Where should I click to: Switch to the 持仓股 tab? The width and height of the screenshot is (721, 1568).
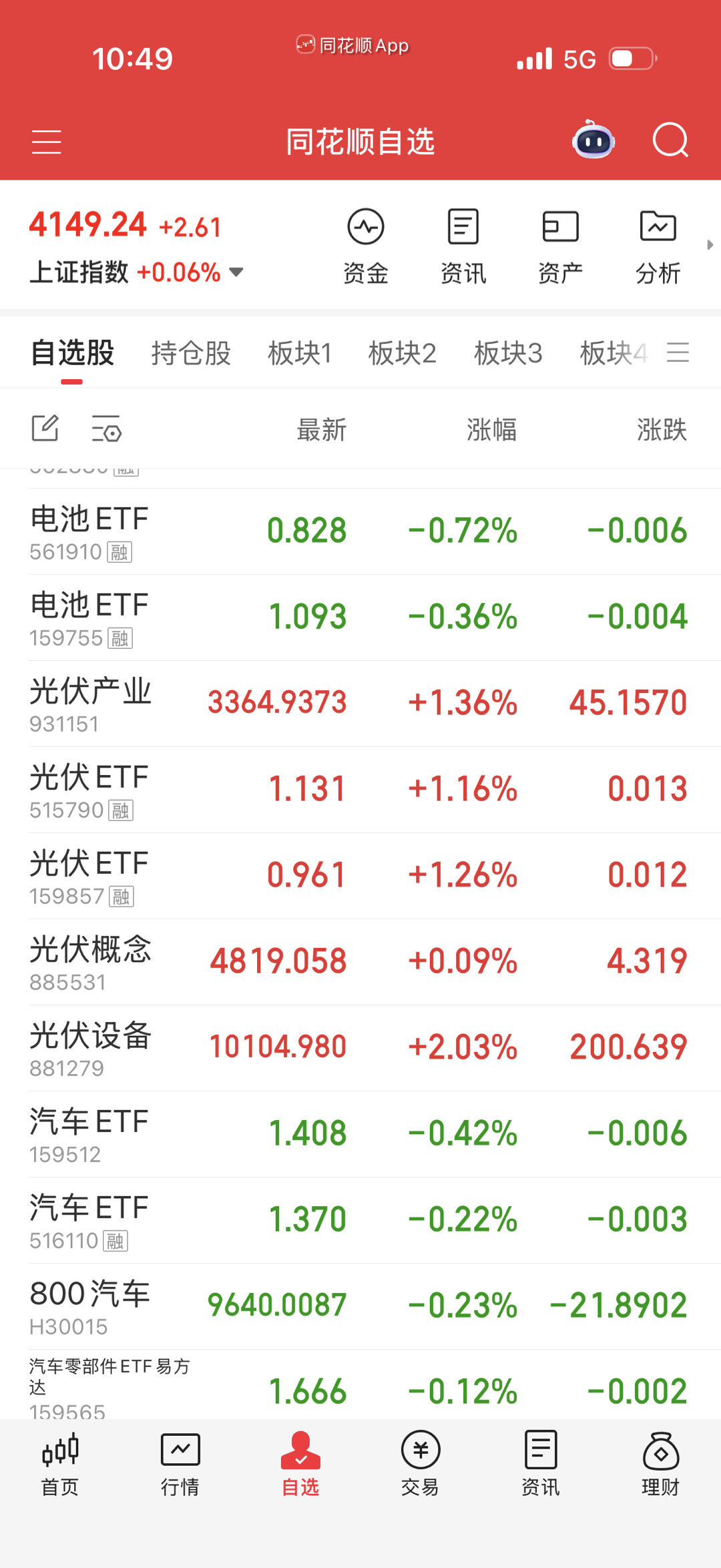click(x=190, y=352)
